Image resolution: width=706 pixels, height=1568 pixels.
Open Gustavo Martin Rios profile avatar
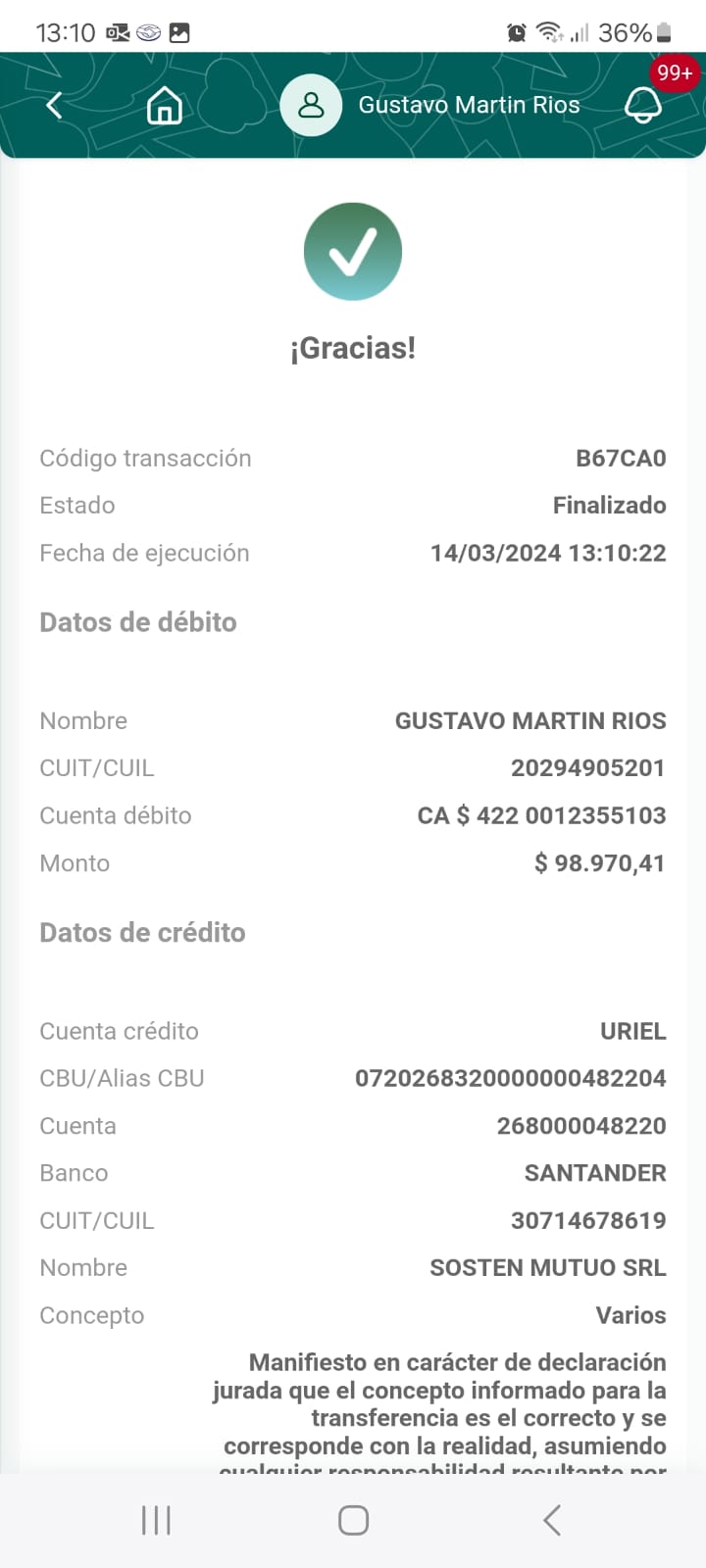pos(311,105)
